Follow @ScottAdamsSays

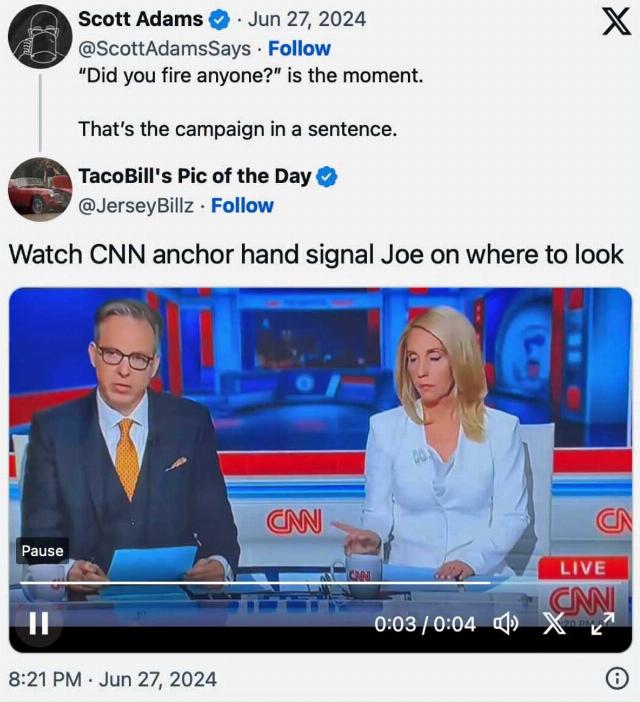[299, 48]
